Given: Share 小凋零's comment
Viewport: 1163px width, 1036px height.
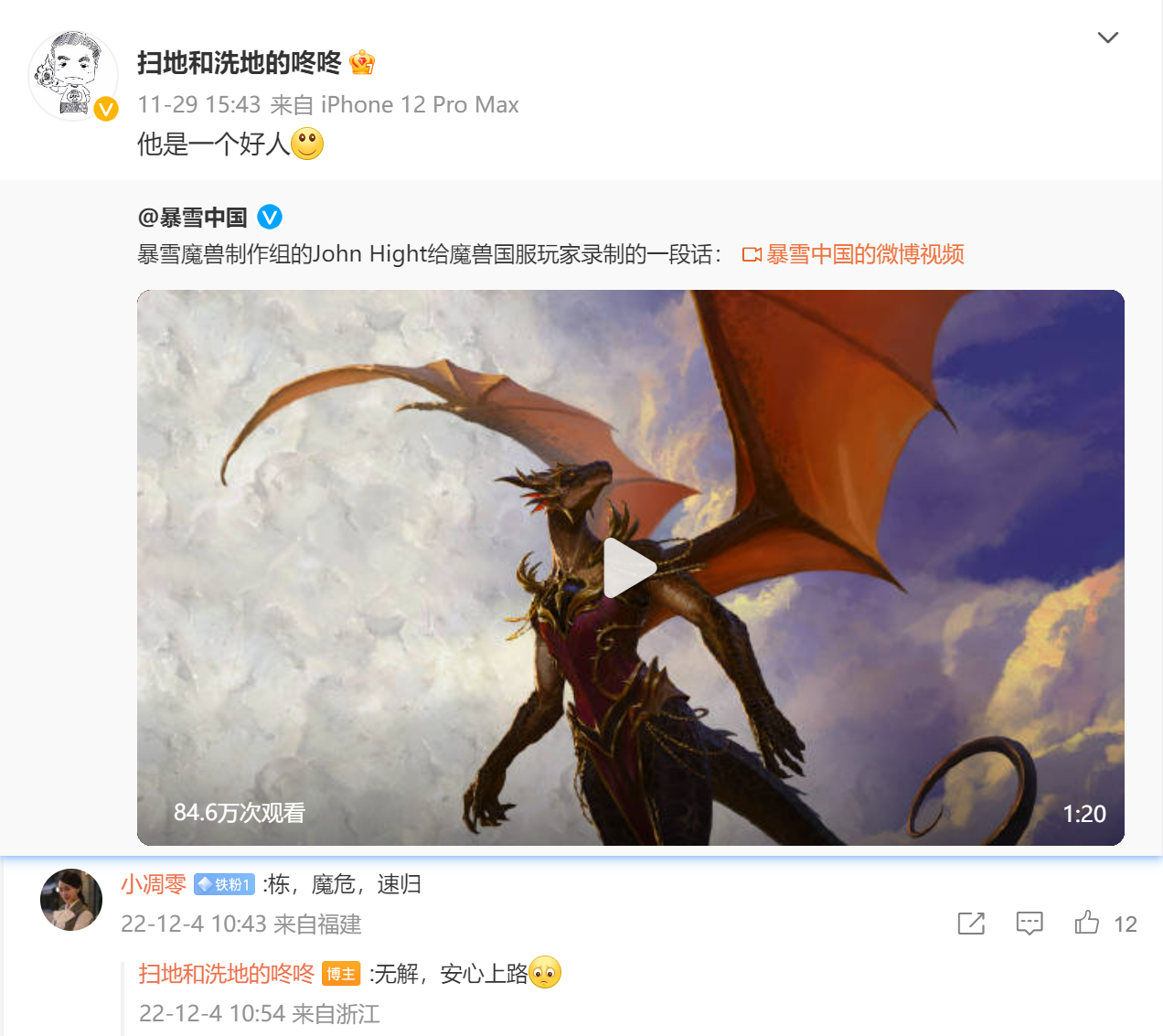Looking at the screenshot, I should coord(971,924).
